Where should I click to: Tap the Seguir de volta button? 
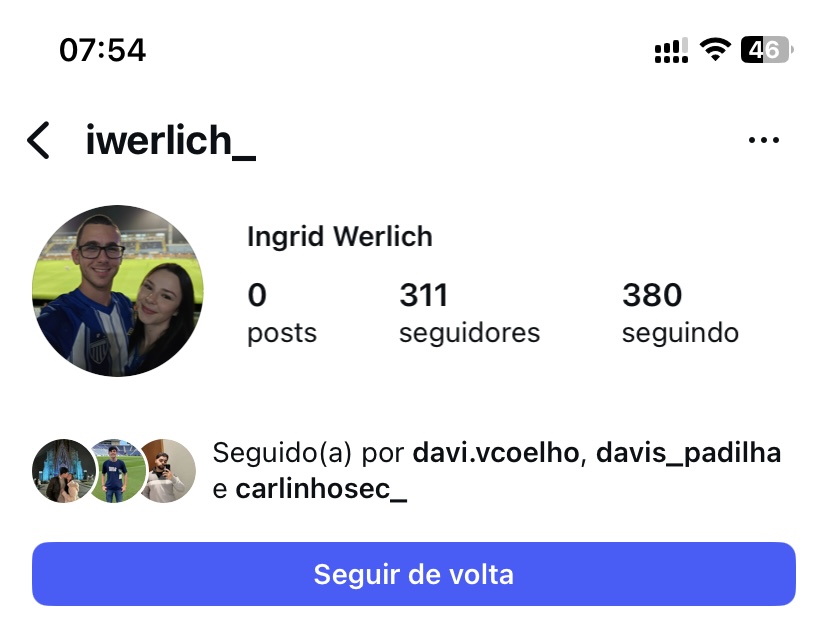[413, 574]
